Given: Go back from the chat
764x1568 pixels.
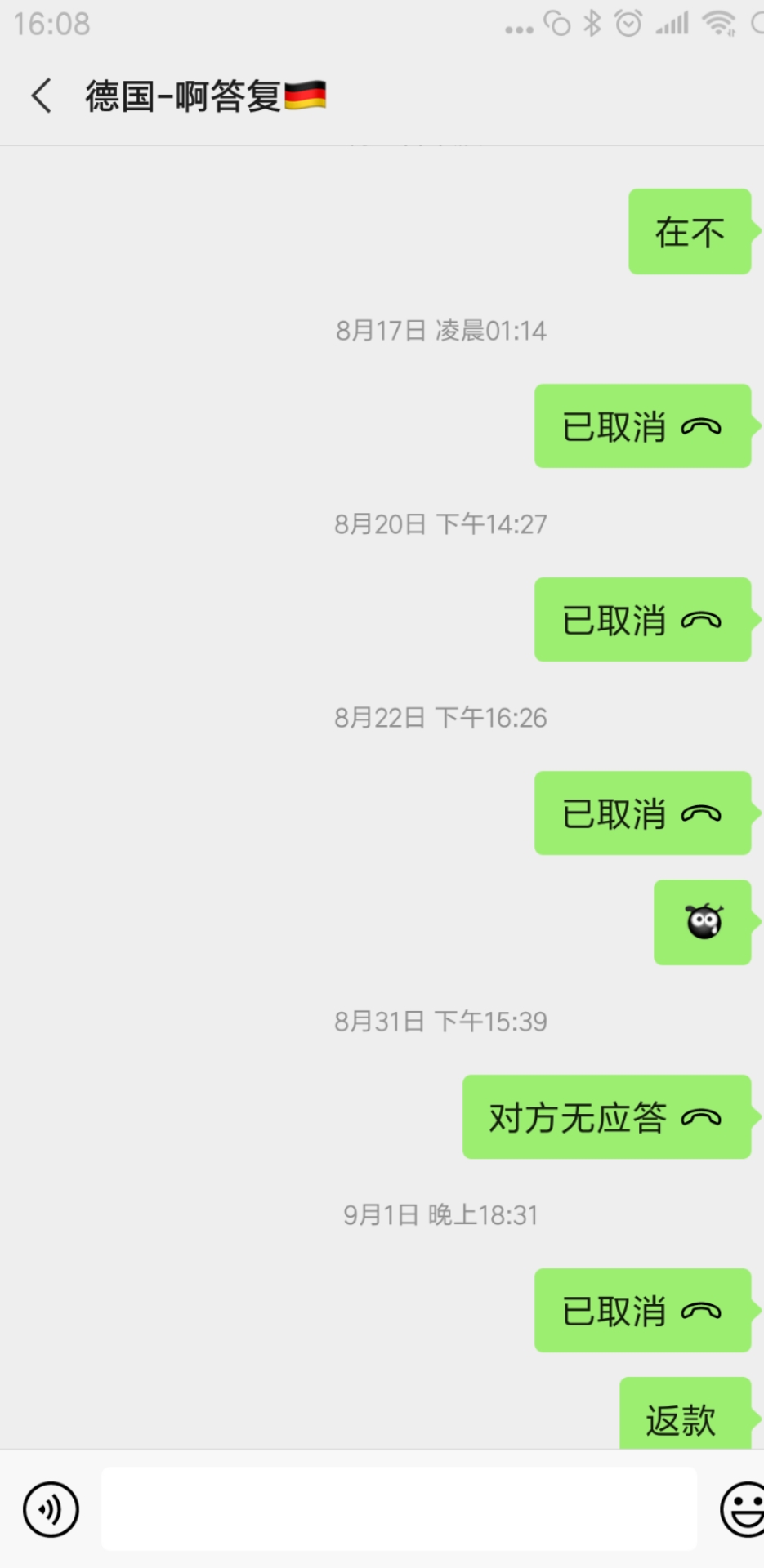Looking at the screenshot, I should point(41,96).
